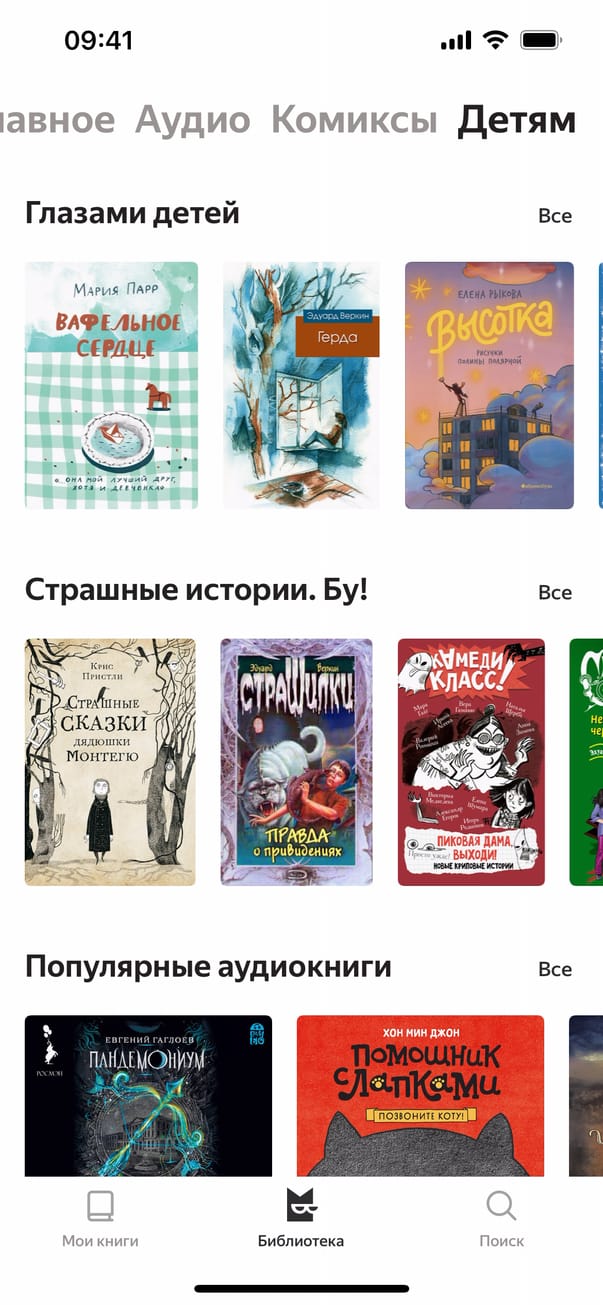Switch to the Аудио top tab

(192, 120)
